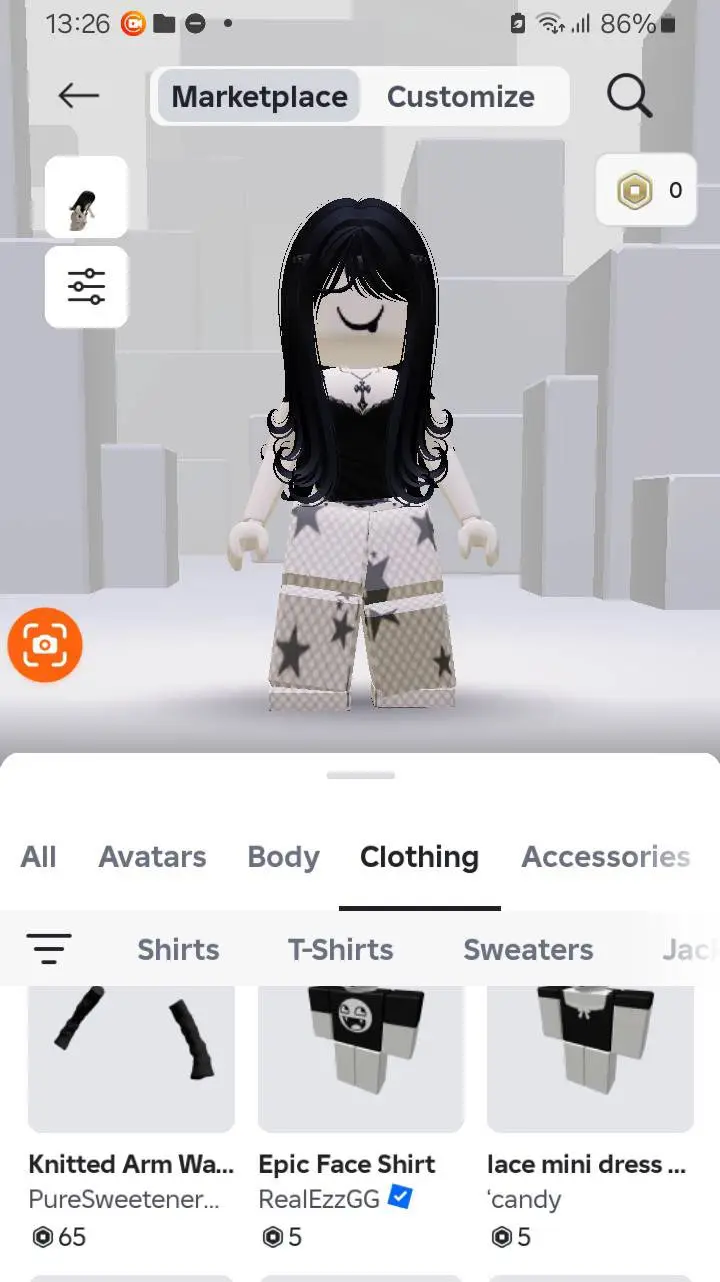Screen dimensions: 720x1282
Task: Switch to the Customize tab
Action: [461, 96]
